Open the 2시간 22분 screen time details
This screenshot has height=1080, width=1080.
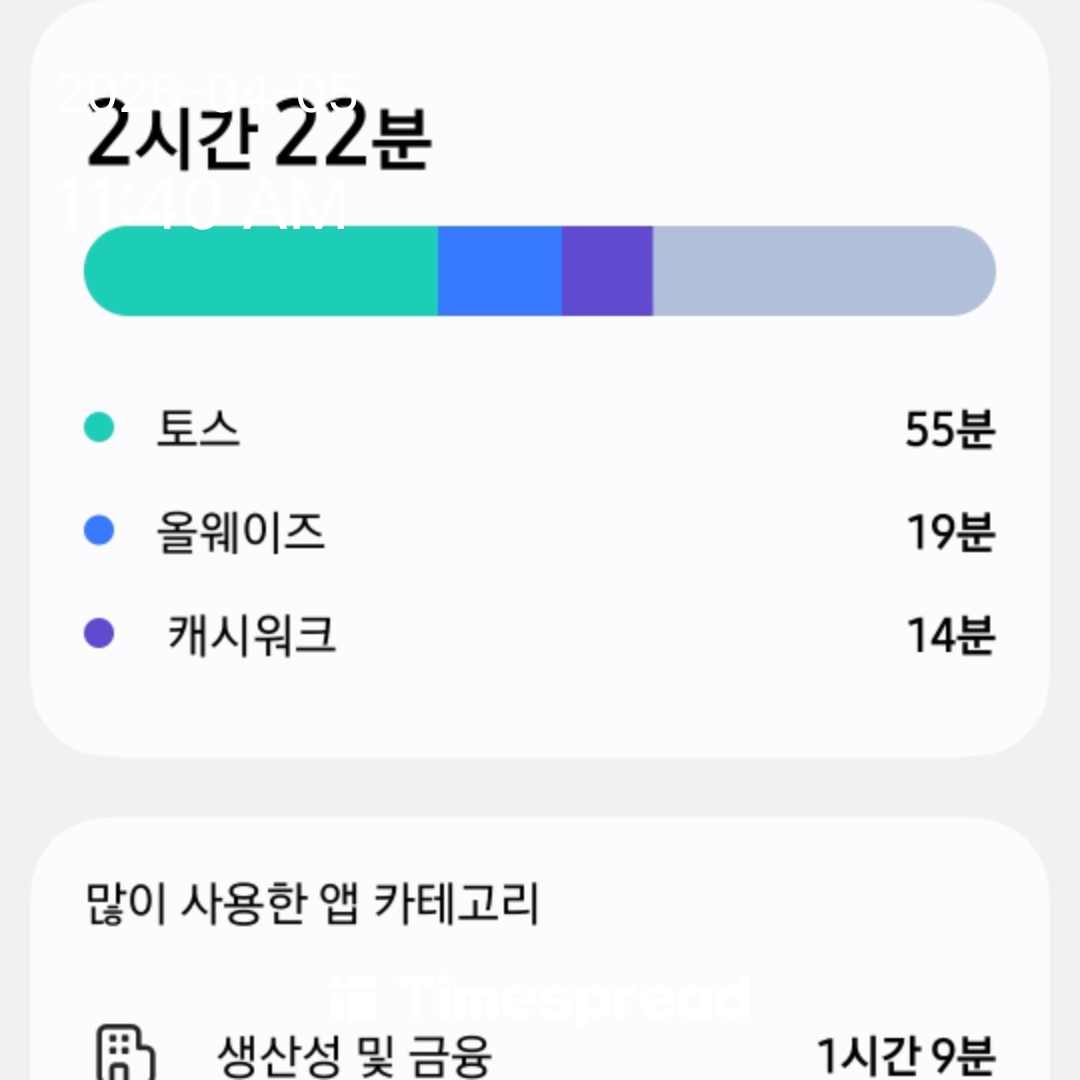point(259,139)
